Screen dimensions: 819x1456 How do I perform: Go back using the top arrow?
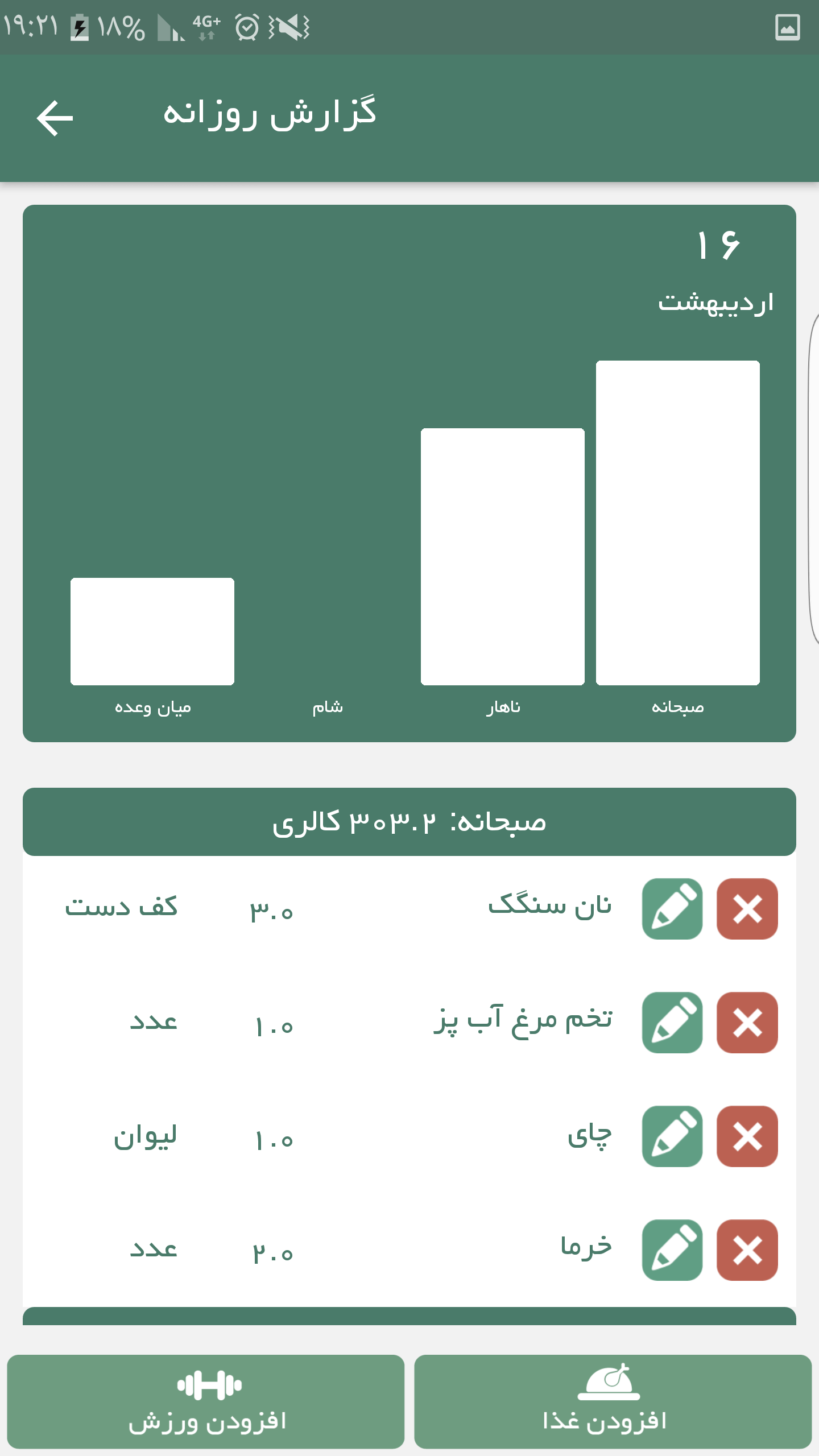(55, 118)
